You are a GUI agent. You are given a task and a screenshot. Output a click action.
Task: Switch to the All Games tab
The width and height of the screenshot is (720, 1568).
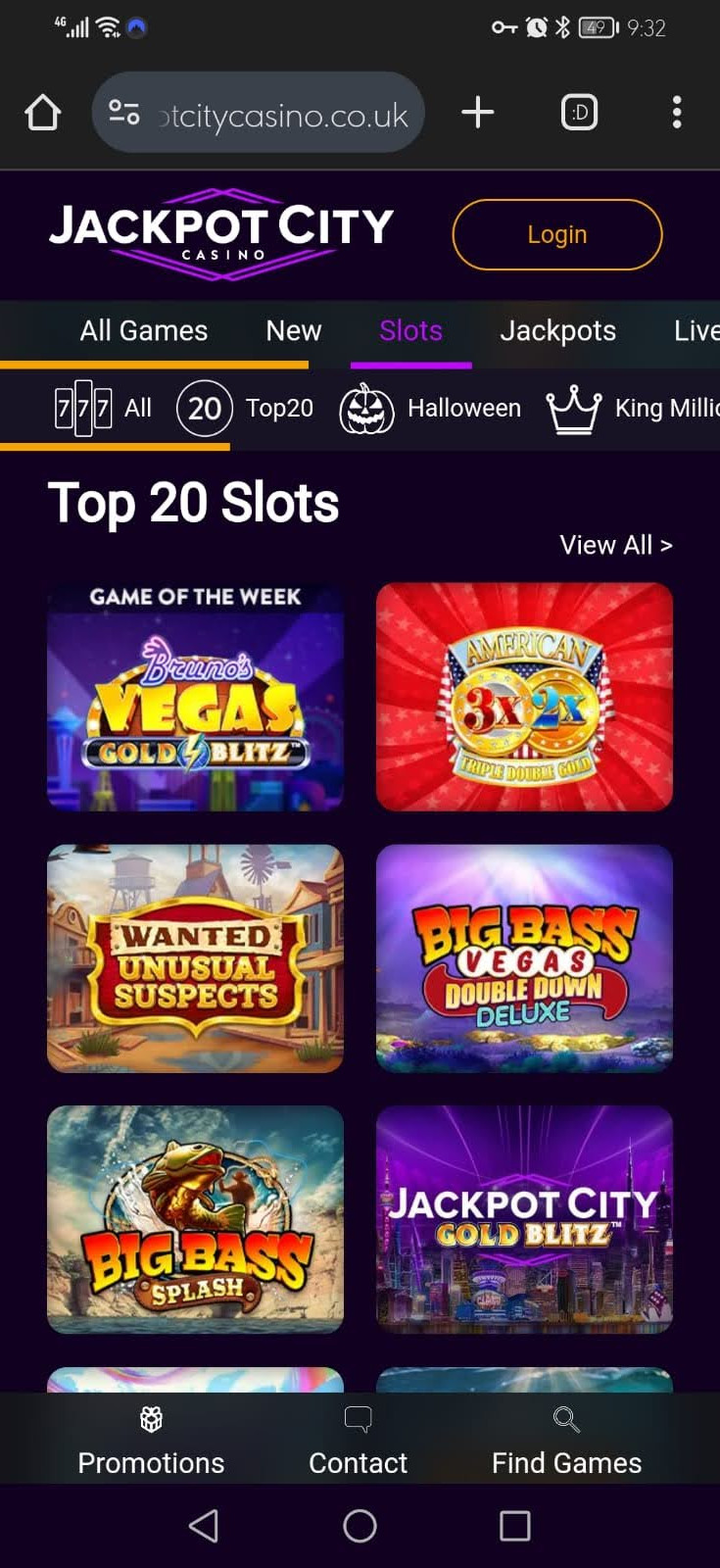144,331
